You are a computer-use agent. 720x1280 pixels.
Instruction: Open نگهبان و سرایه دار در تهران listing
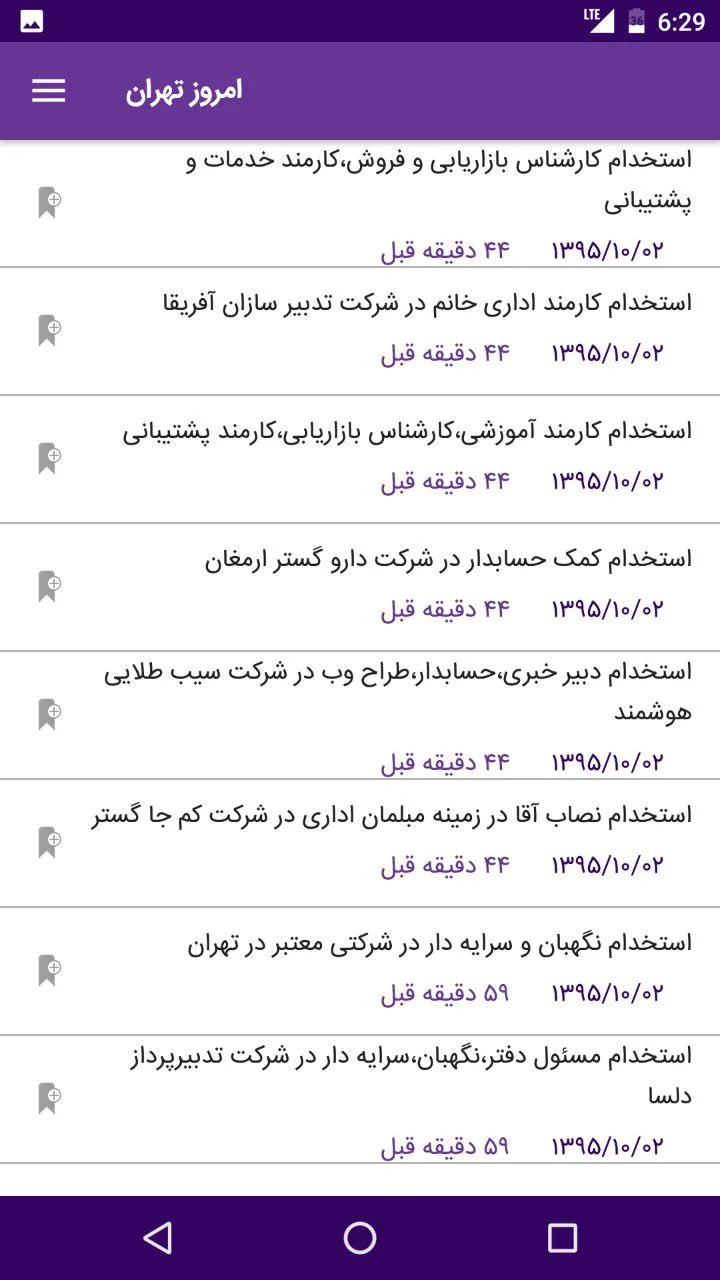[x=360, y=972]
